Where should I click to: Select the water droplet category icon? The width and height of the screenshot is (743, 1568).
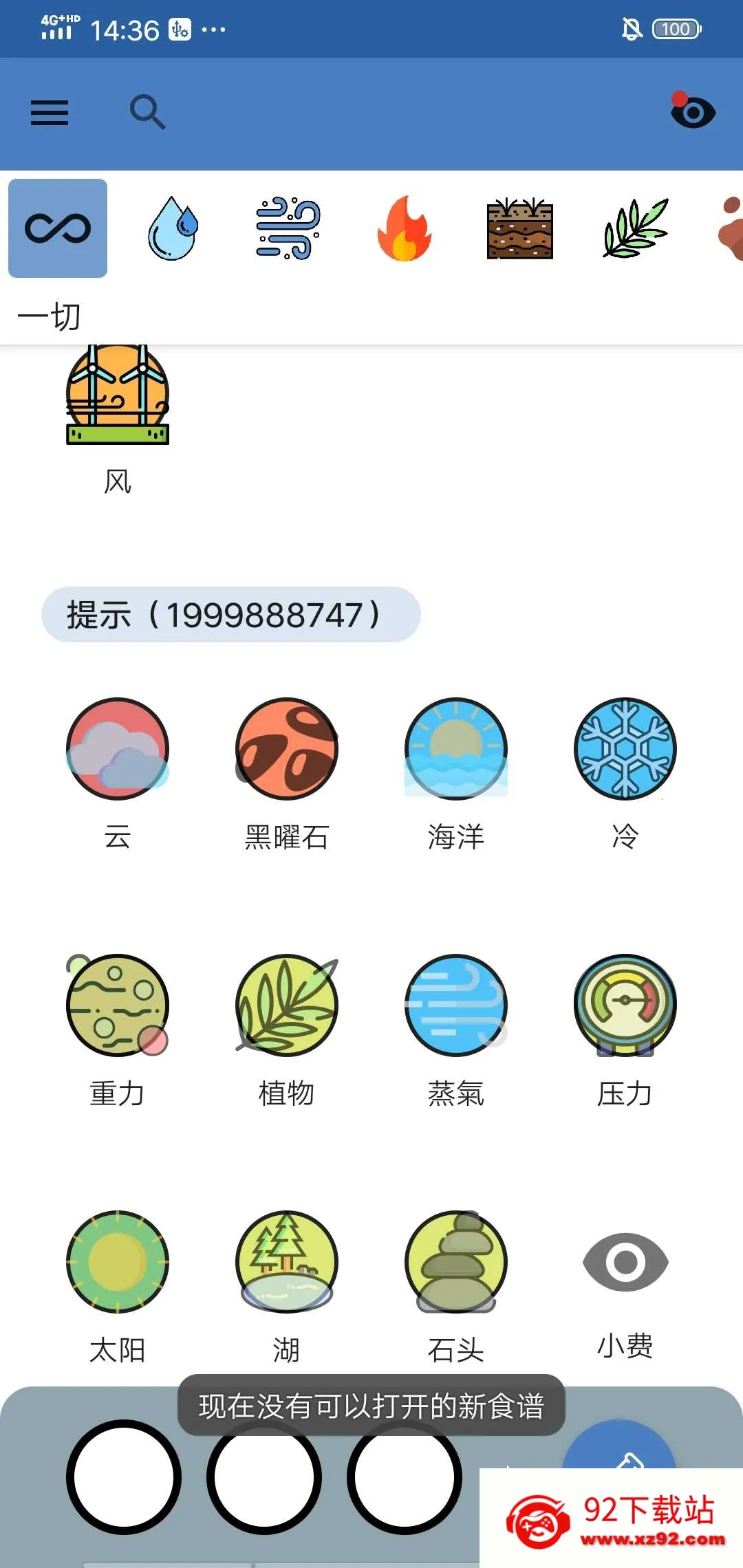171,229
